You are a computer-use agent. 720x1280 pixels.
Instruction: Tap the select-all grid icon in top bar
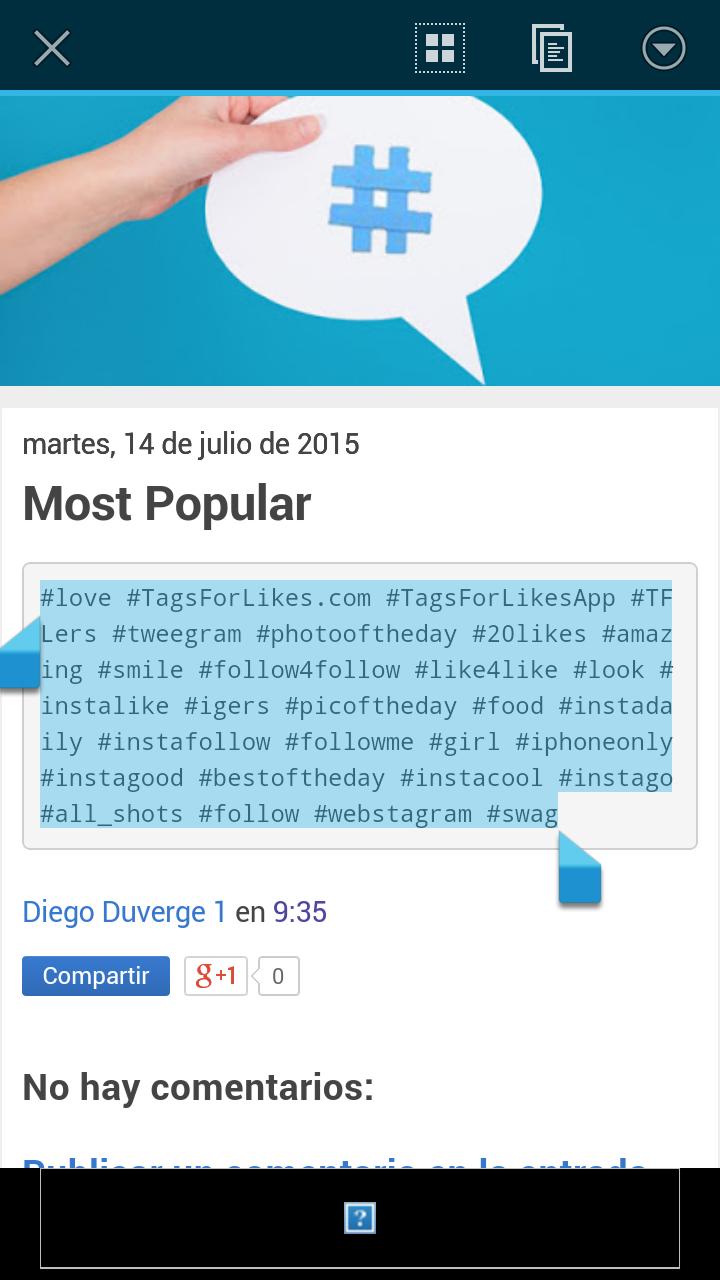[x=440, y=47]
